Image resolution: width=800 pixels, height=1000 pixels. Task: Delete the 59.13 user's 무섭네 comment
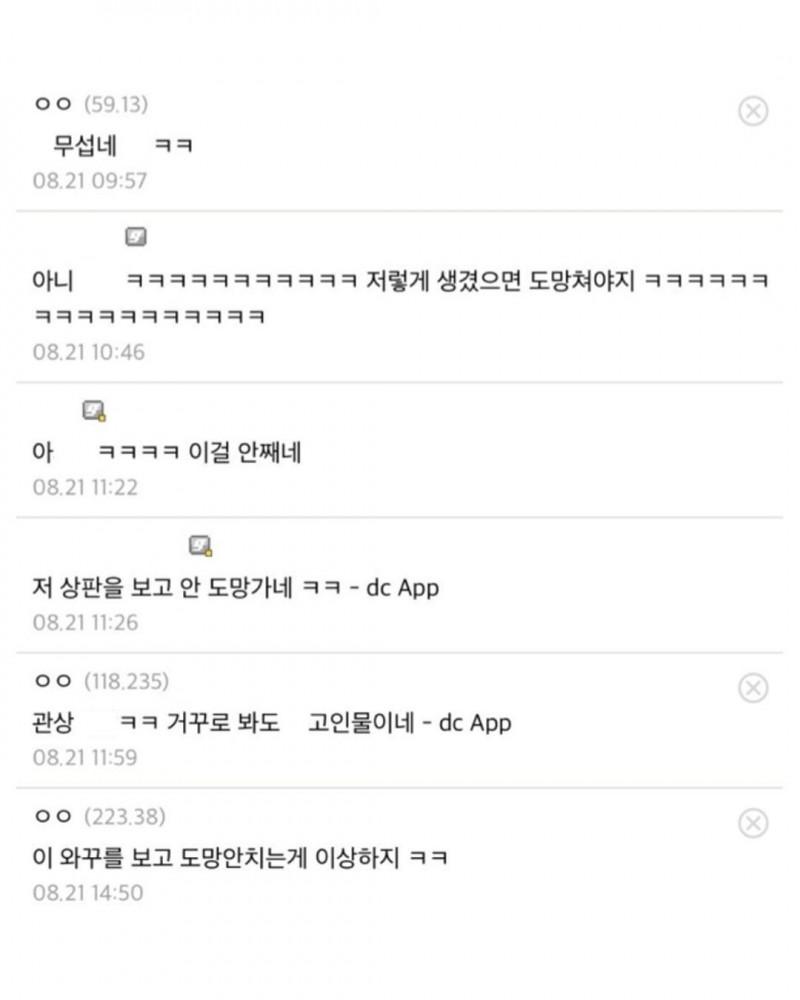[752, 111]
